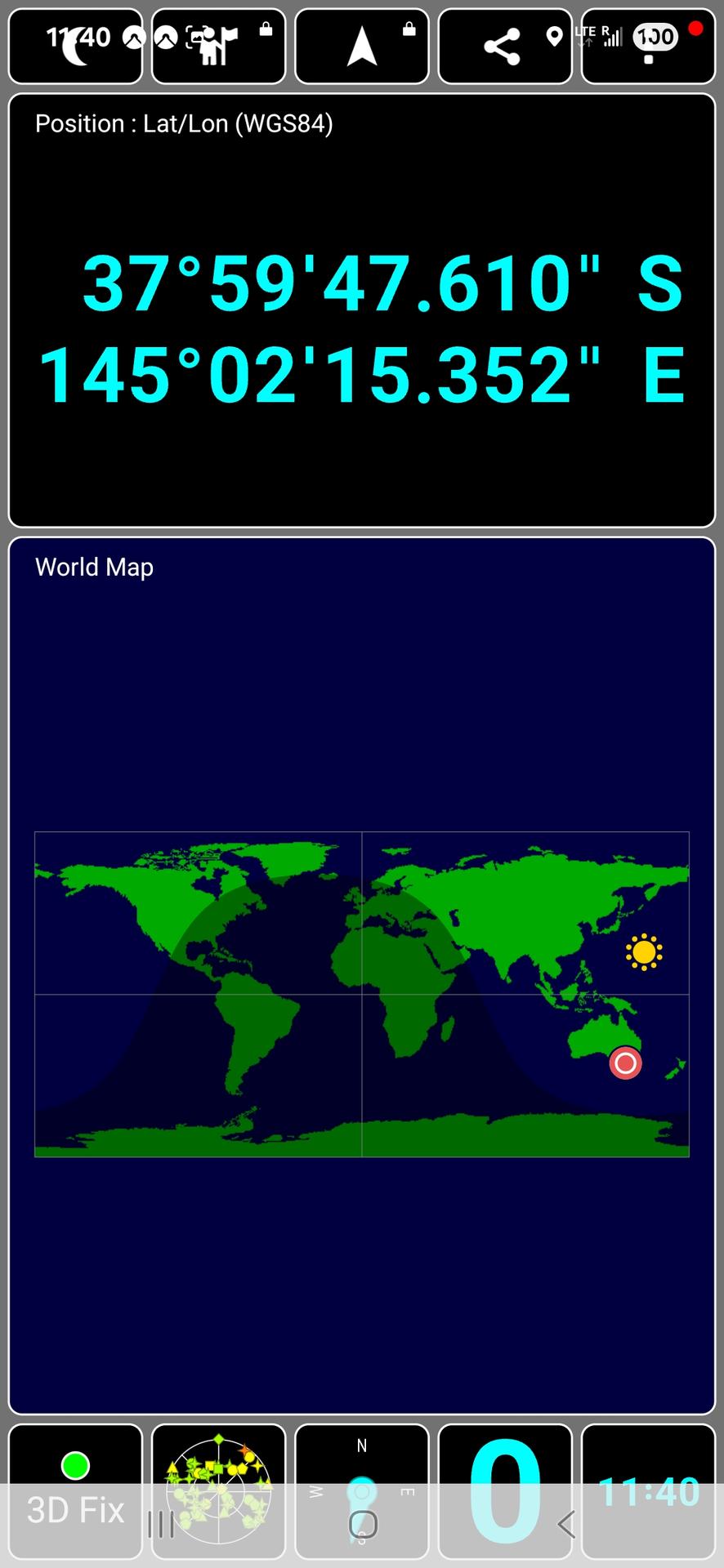The width and height of the screenshot is (724, 1568).
Task: Open the World Map panel
Action: [362, 976]
